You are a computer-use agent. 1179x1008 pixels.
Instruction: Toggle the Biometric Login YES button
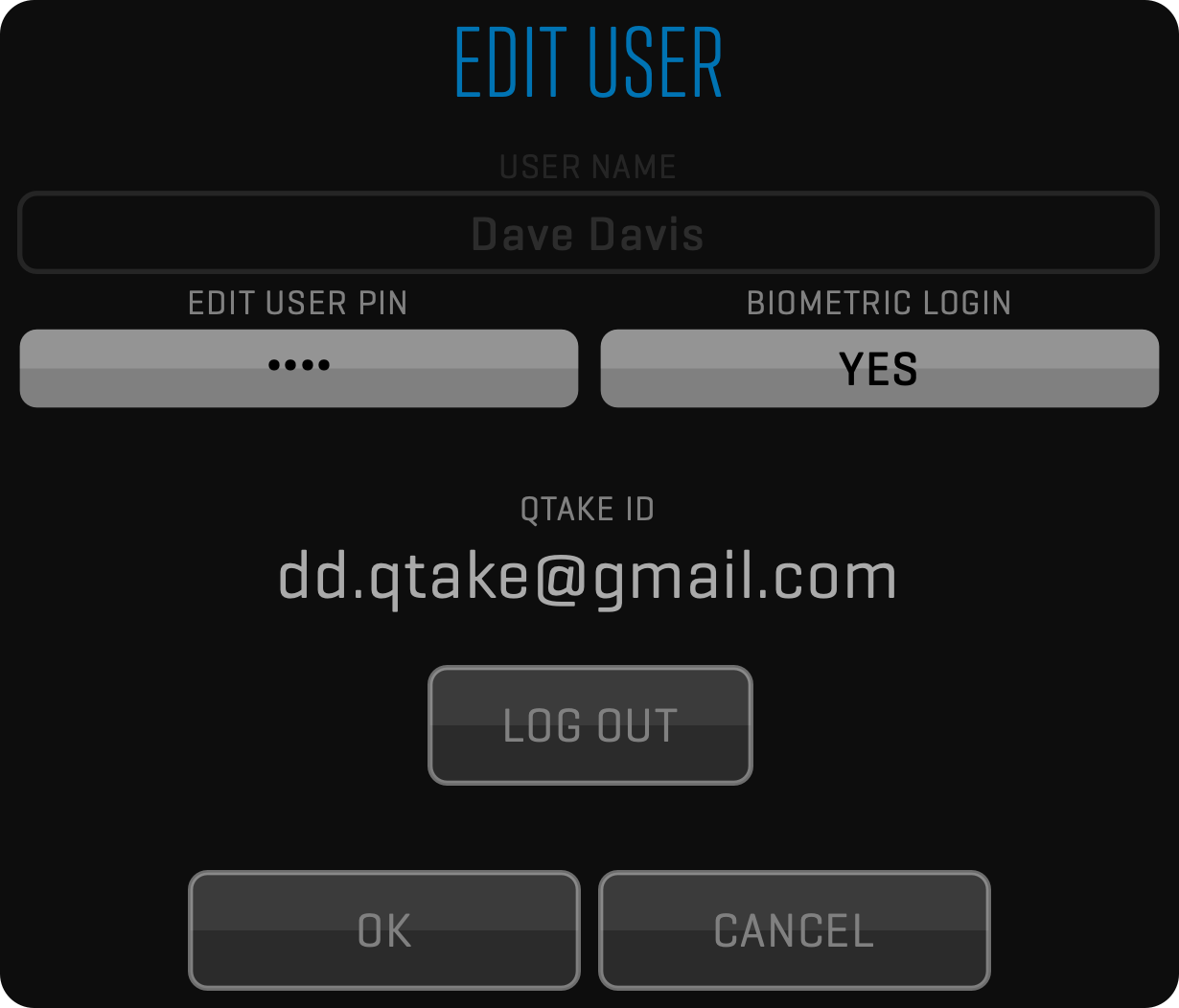coord(879,369)
